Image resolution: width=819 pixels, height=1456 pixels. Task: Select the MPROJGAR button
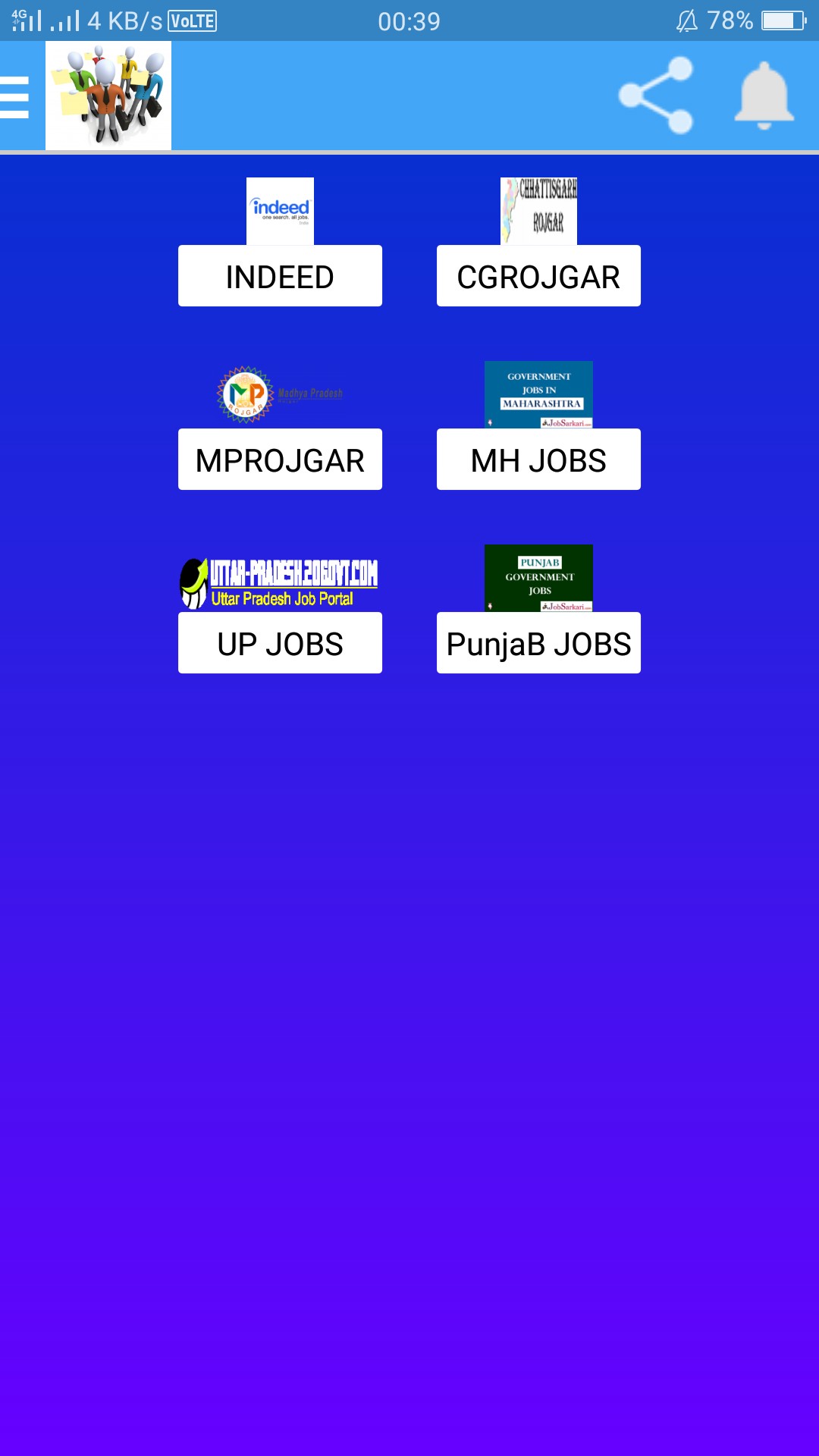(280, 460)
